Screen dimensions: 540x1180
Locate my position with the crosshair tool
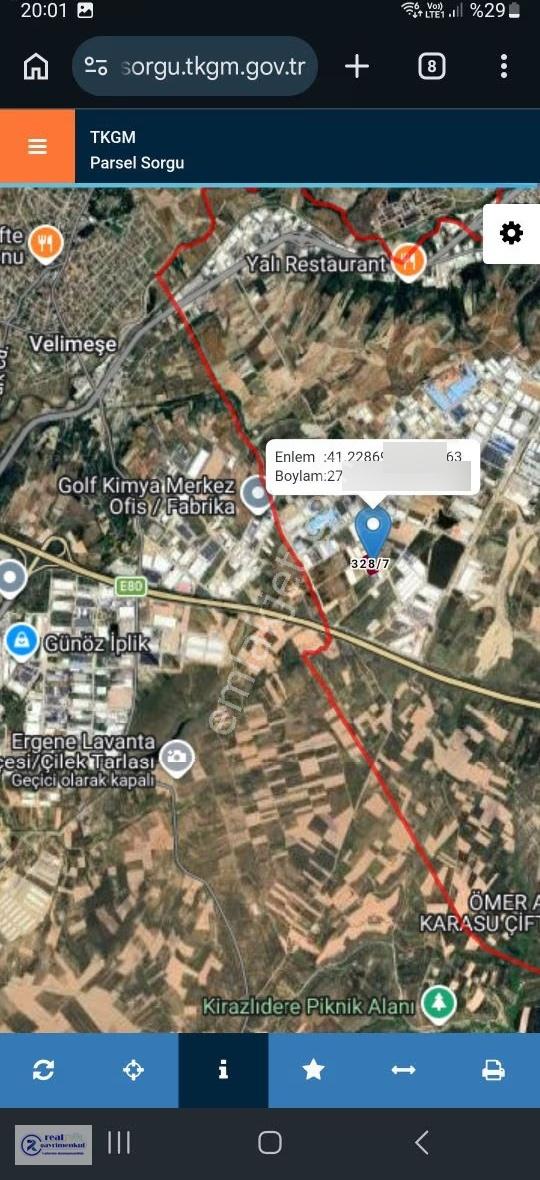tap(134, 1069)
